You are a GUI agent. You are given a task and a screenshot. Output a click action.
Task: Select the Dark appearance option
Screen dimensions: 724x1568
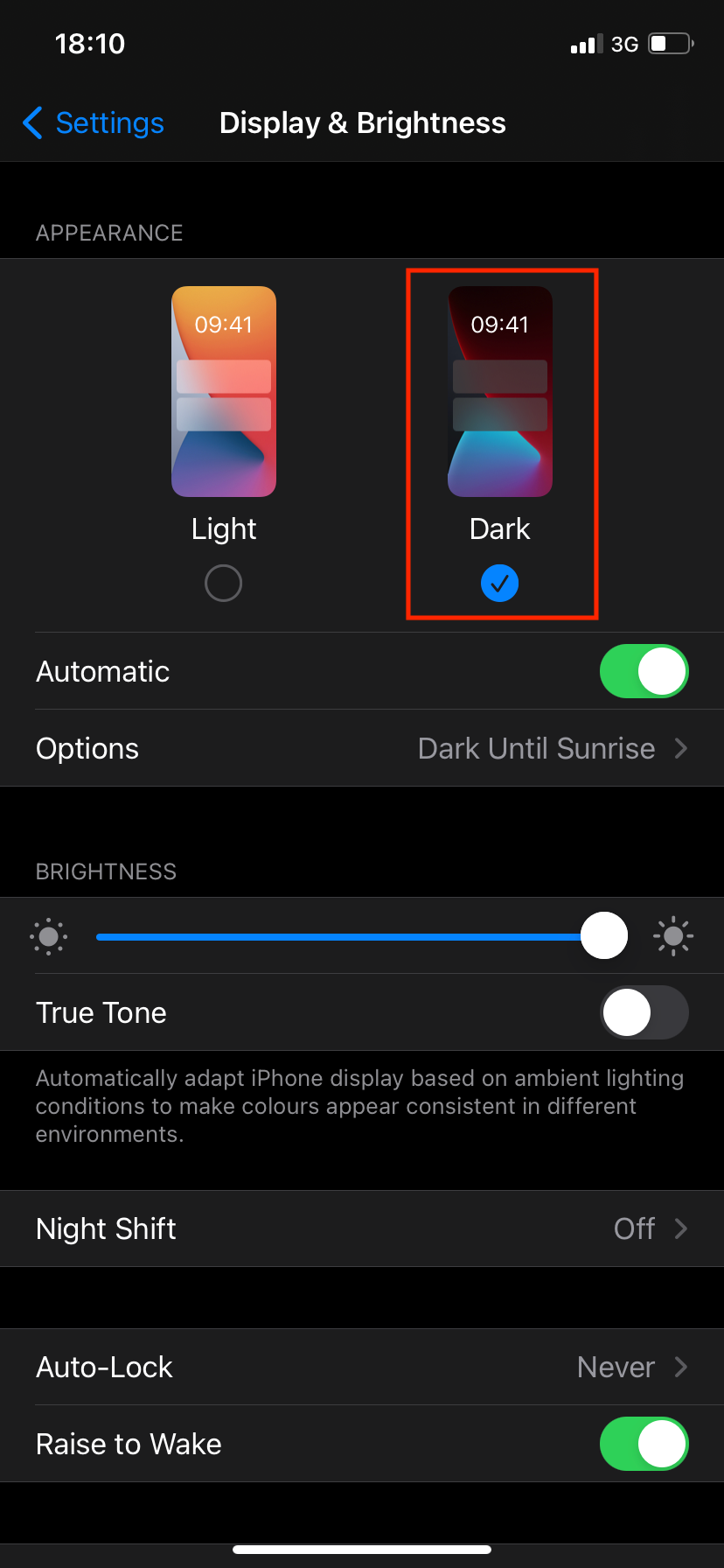[499, 583]
